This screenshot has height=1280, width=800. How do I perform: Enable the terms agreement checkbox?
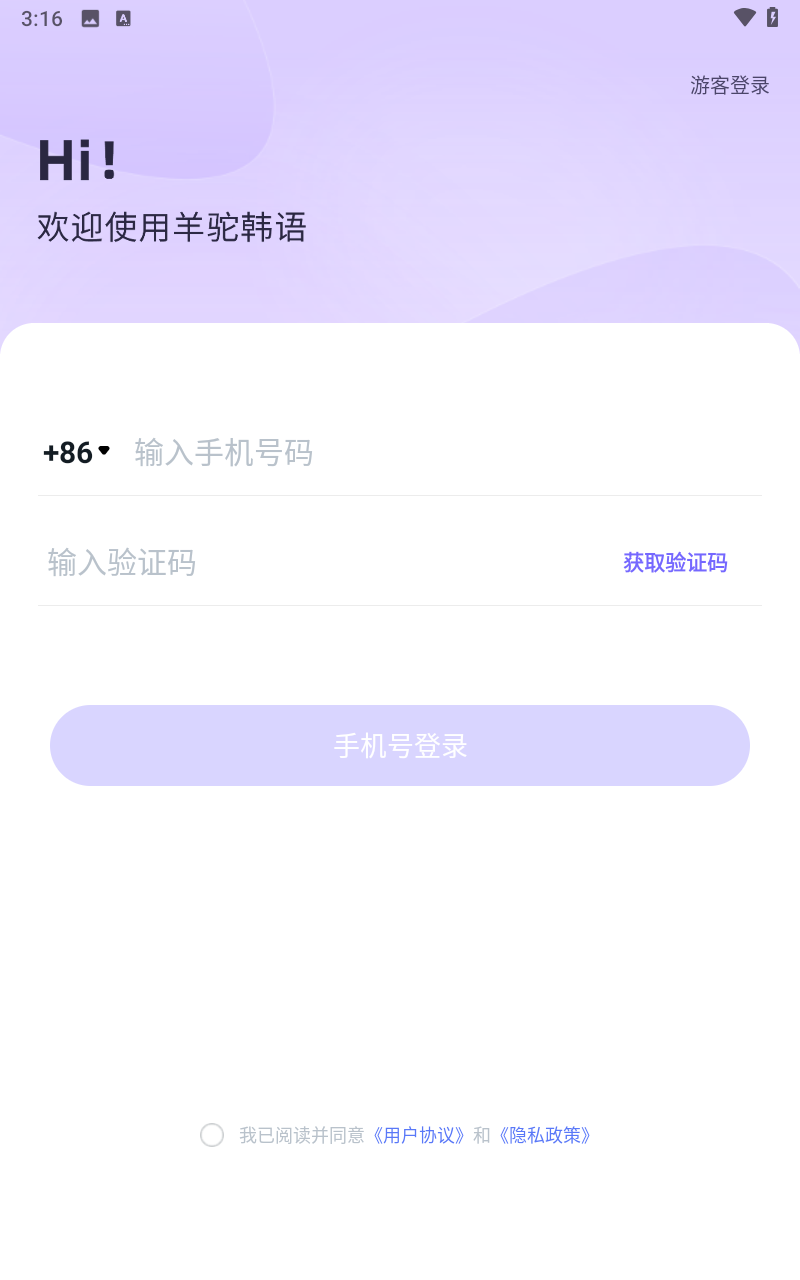coord(212,1135)
